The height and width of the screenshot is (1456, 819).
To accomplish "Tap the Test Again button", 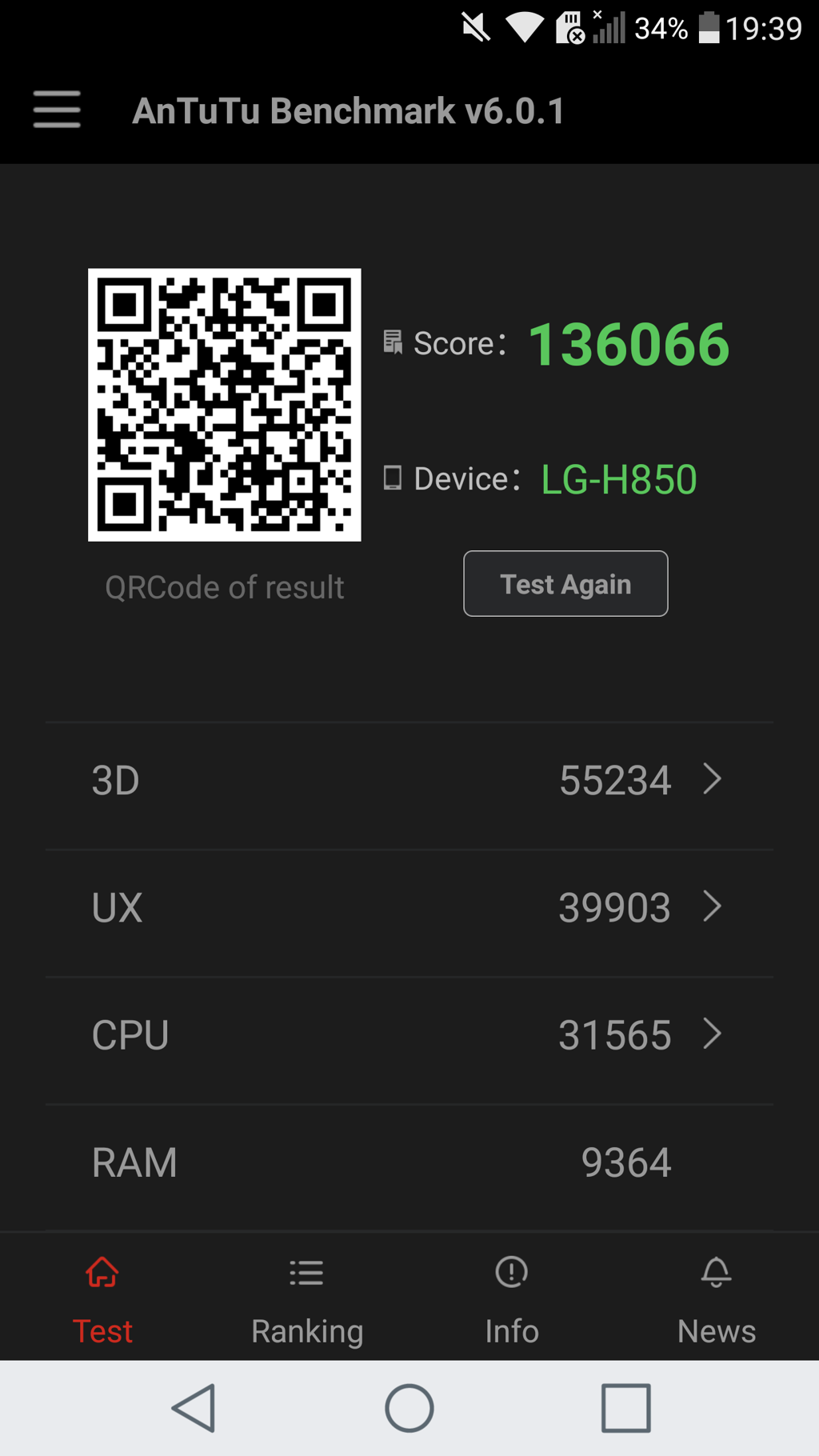I will [x=565, y=584].
